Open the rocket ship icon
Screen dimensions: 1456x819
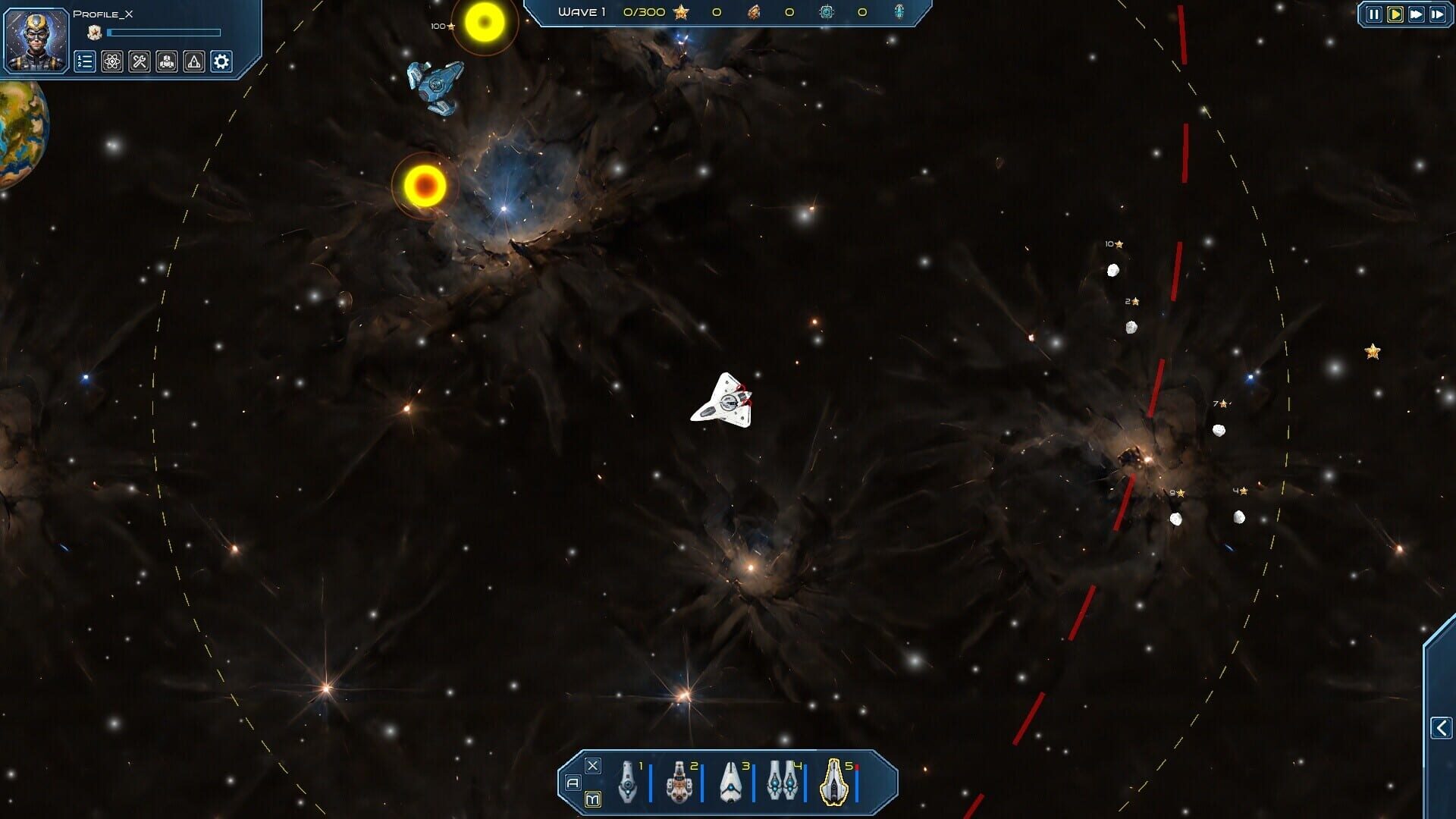(194, 62)
